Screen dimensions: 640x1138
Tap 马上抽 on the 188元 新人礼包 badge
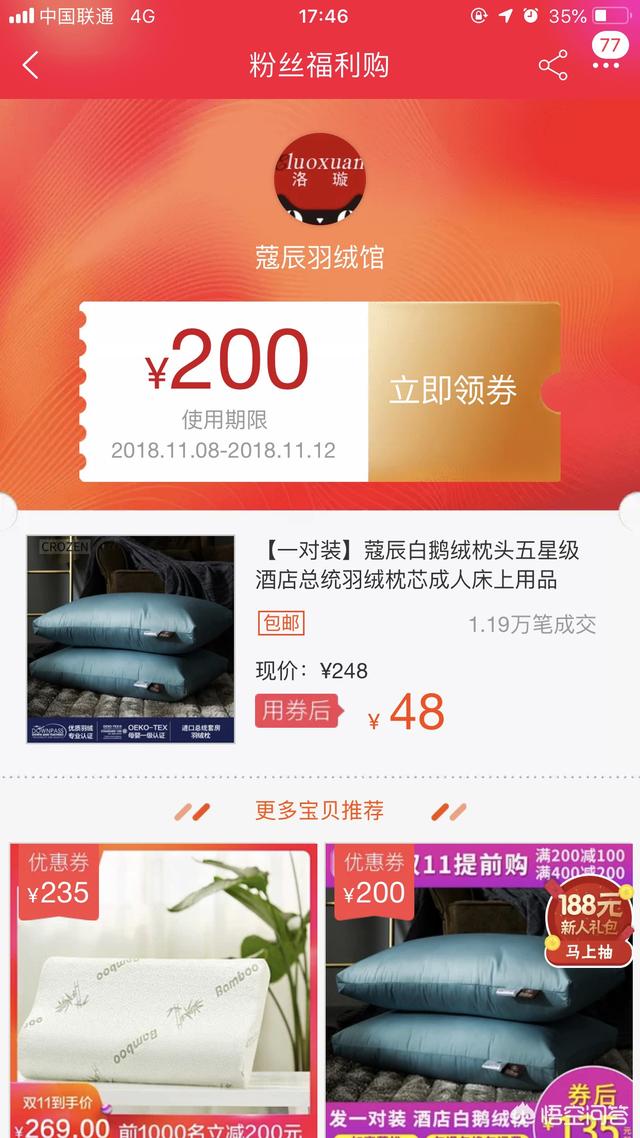pos(587,954)
